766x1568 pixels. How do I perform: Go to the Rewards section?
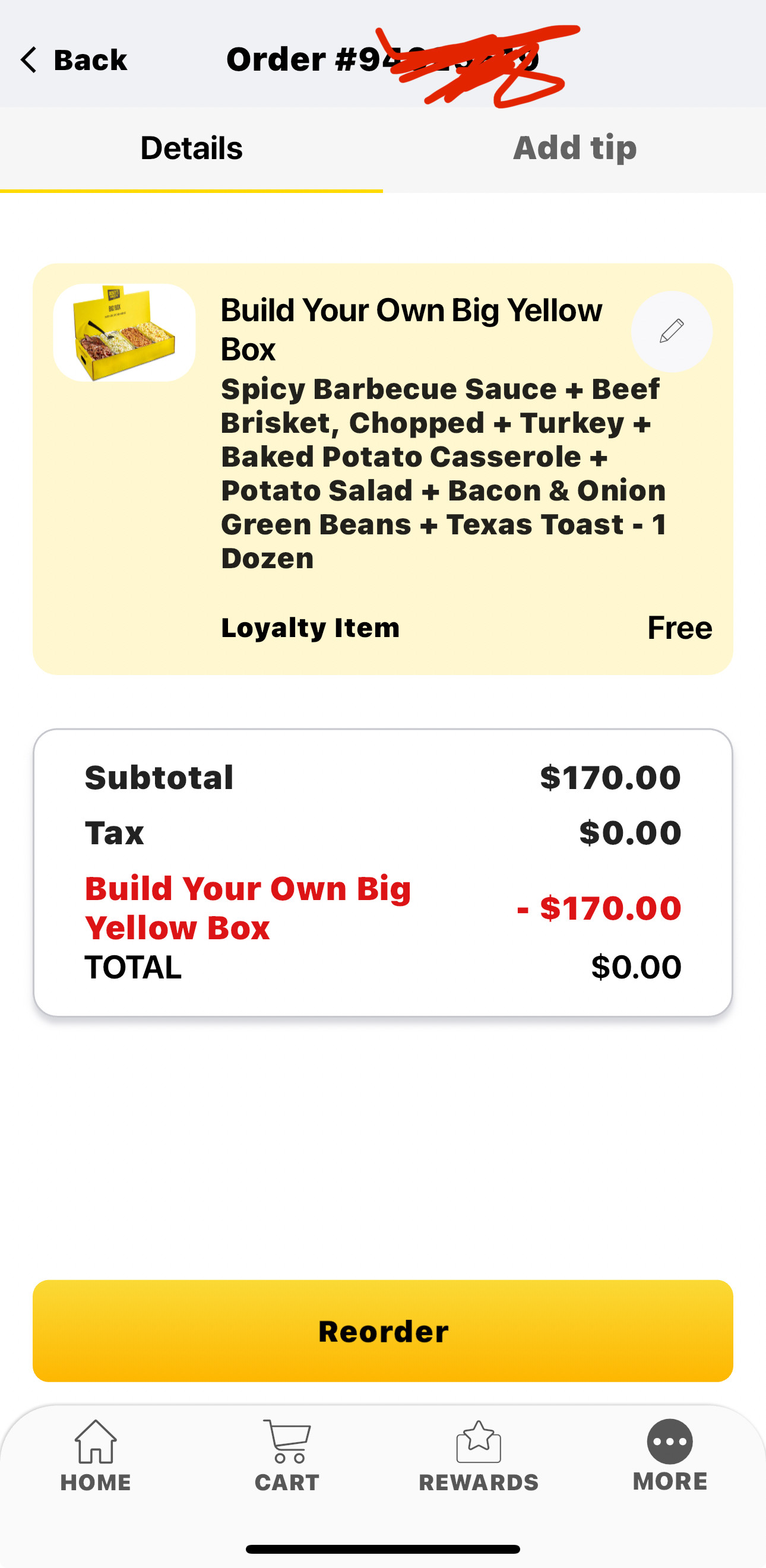[479, 1455]
